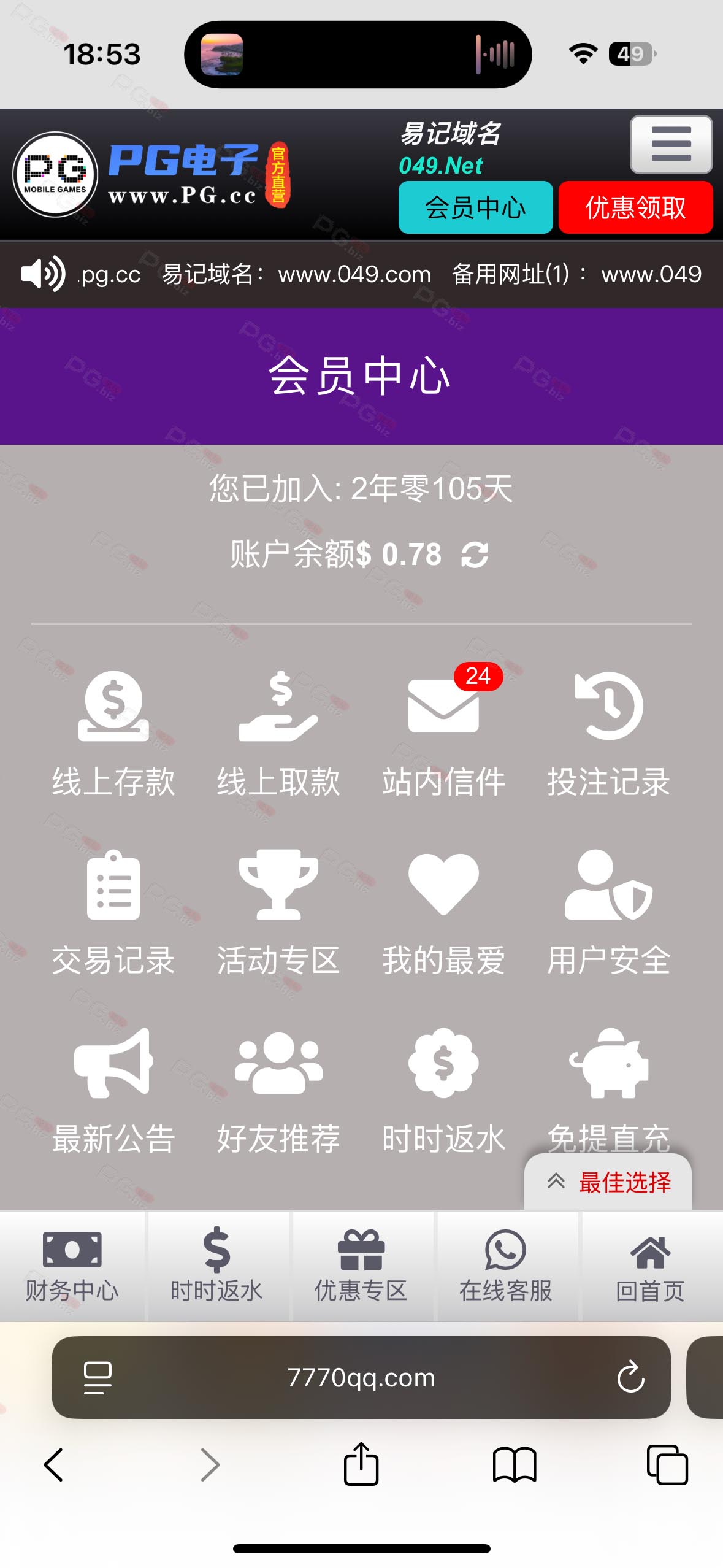The width and height of the screenshot is (723, 1568).
Task: Contact 在线客服 online support
Action: click(x=505, y=1266)
